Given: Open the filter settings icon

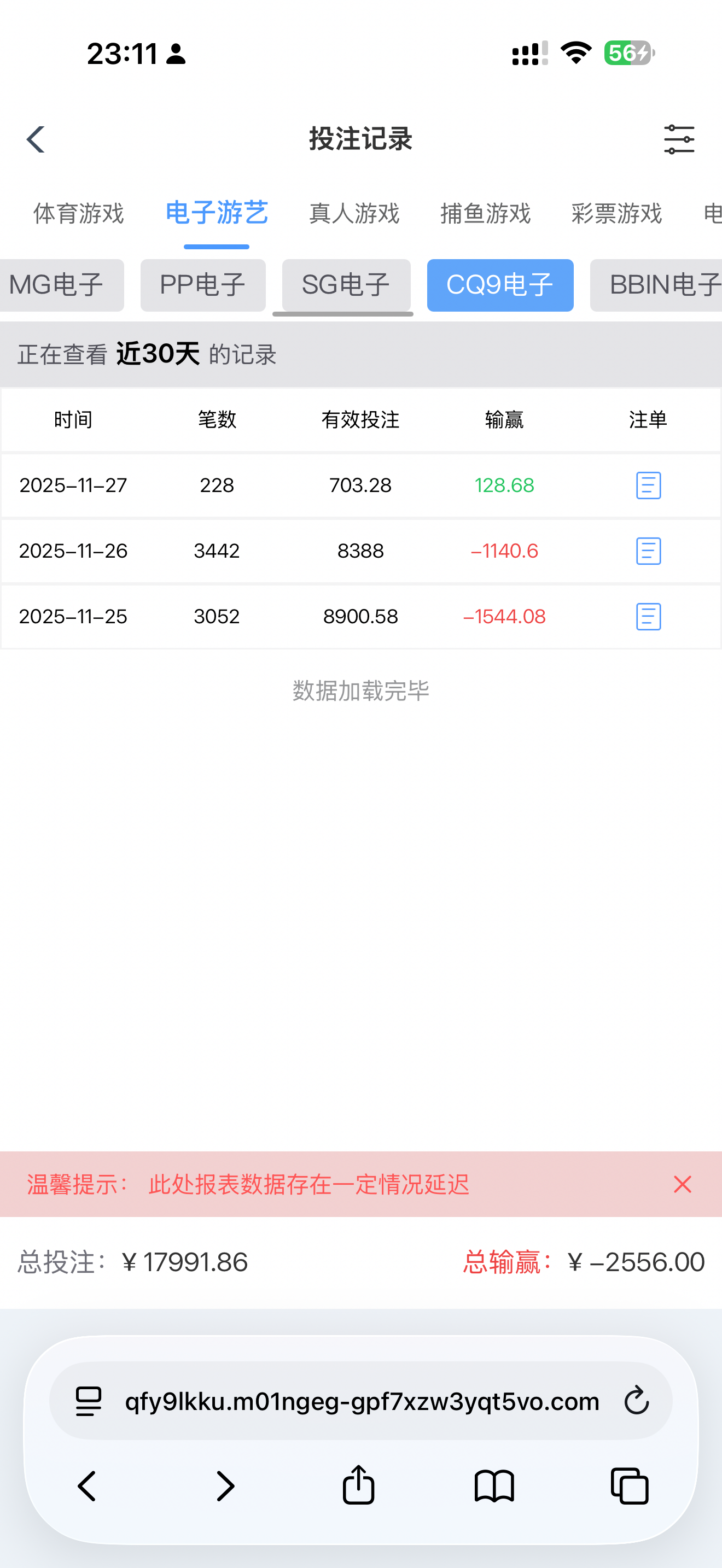Looking at the screenshot, I should (x=679, y=139).
